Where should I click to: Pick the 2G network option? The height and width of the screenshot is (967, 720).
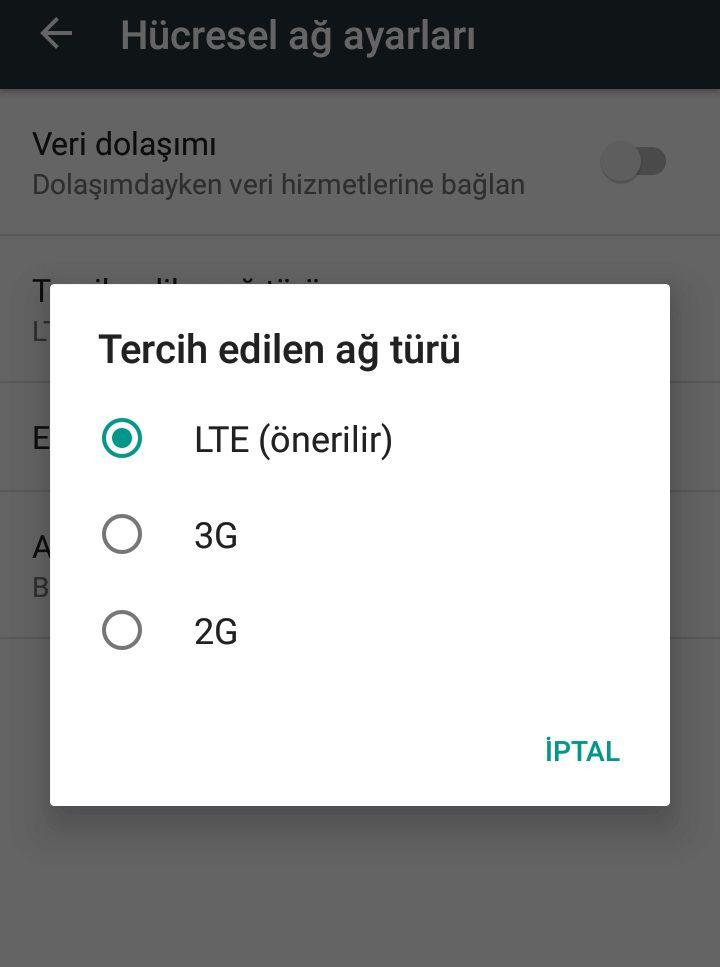pyautogui.click(x=122, y=631)
